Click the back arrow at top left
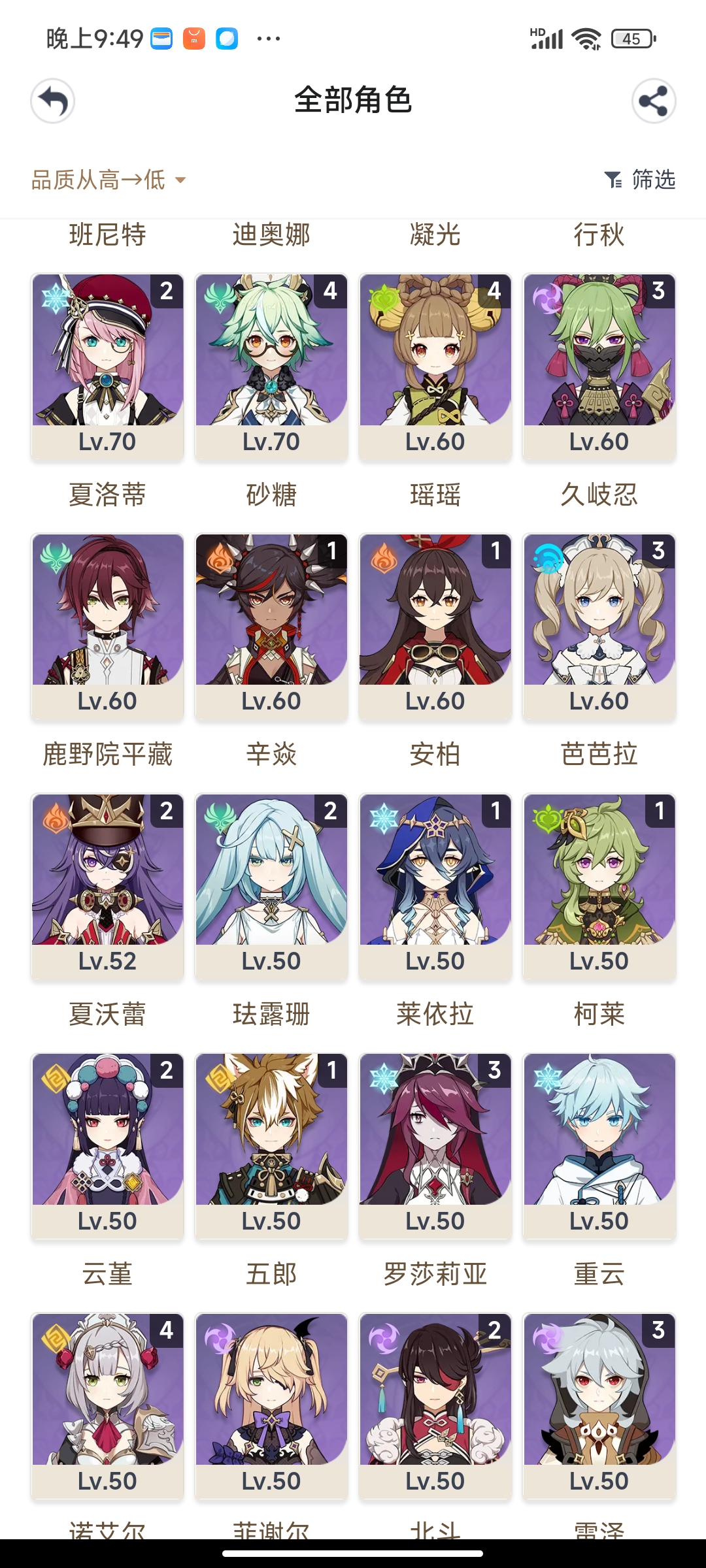The height and width of the screenshot is (1568, 706). point(52,101)
